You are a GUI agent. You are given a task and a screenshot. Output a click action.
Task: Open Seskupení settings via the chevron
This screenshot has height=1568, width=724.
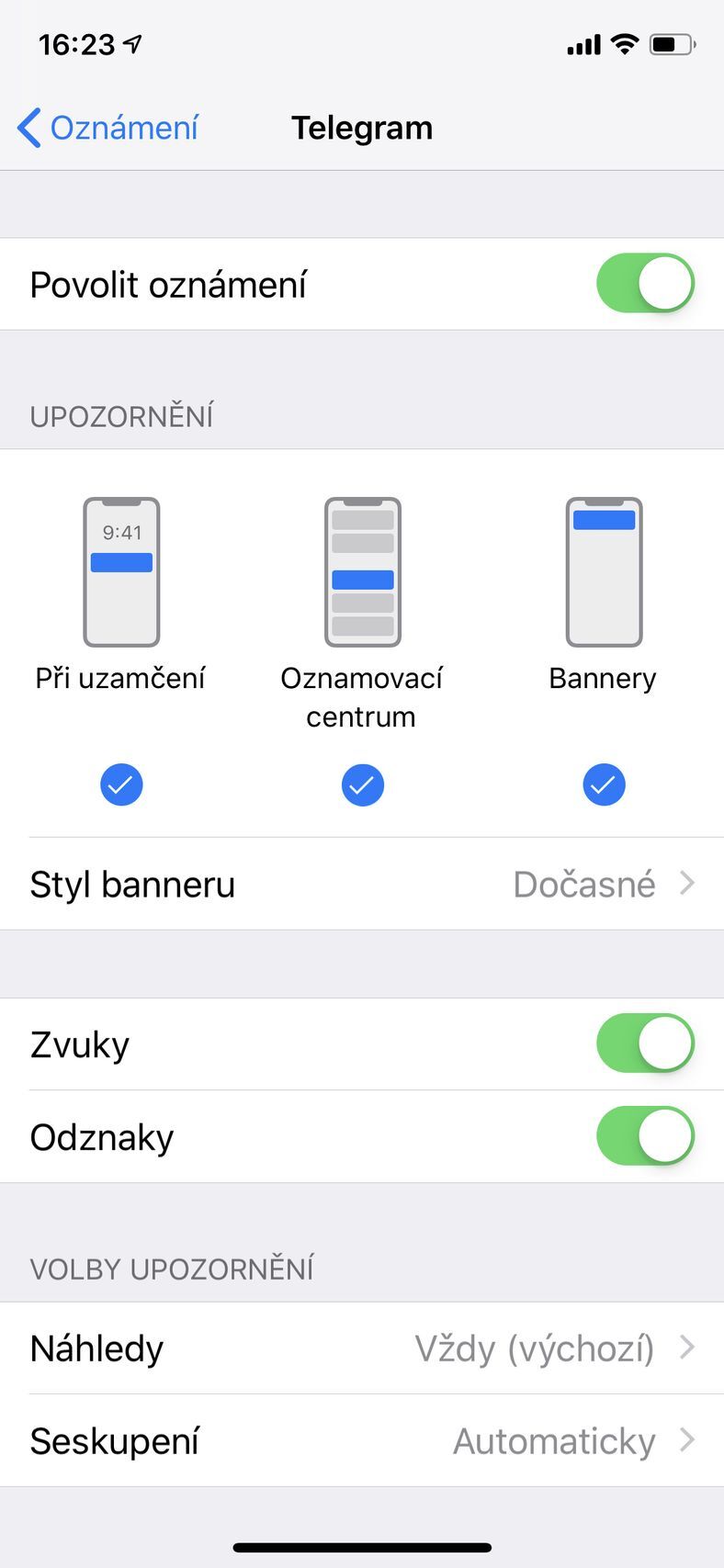pyautogui.click(x=685, y=1441)
